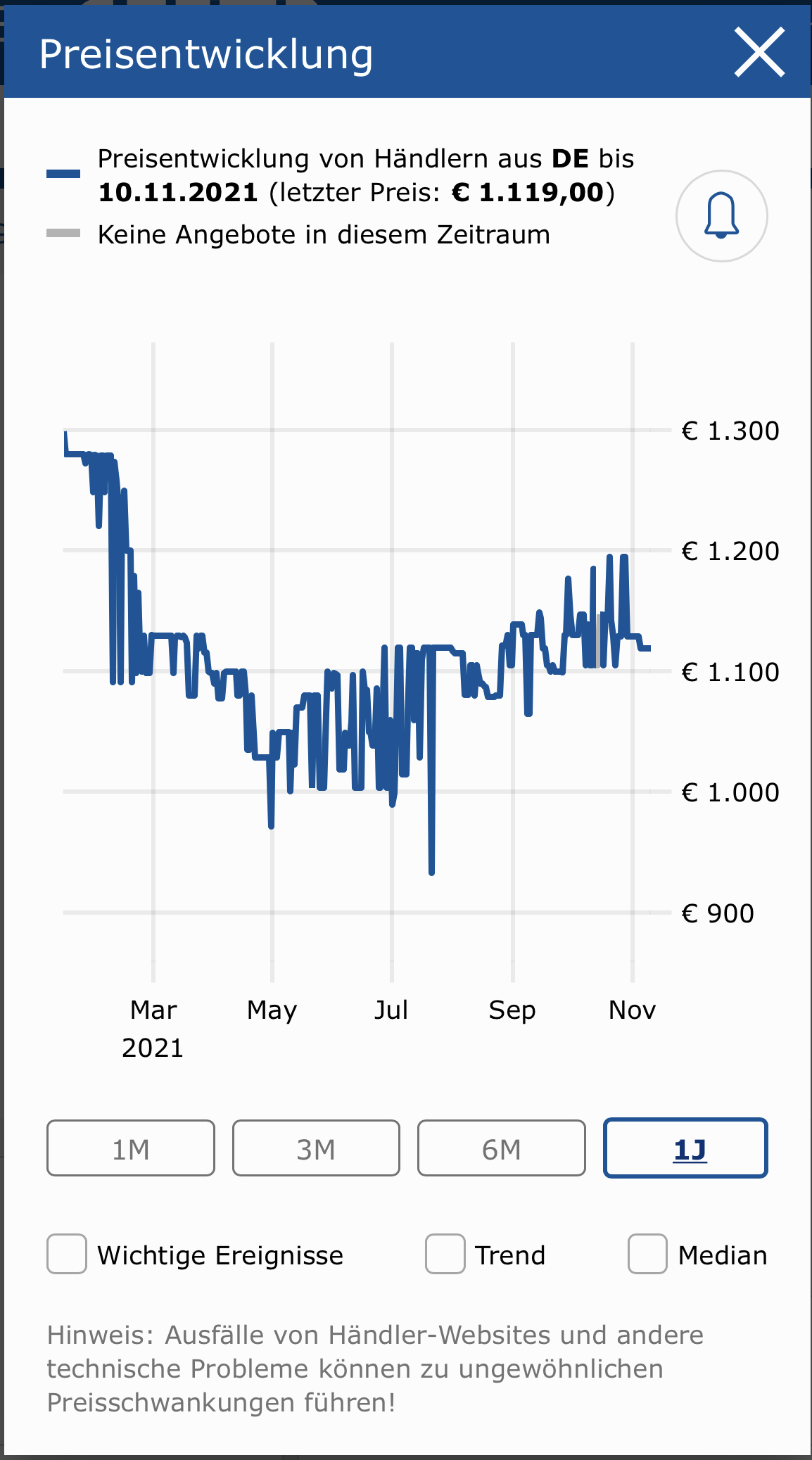Show the 6M price history

[x=501, y=1148]
